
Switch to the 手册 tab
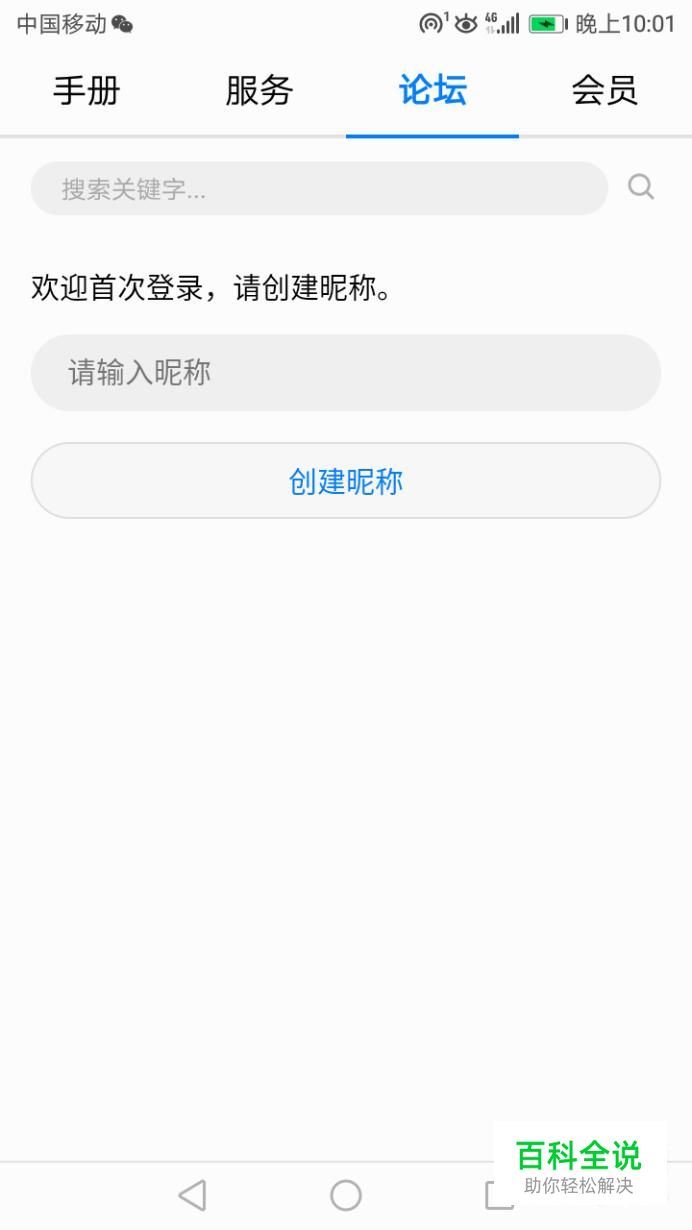tap(87, 91)
